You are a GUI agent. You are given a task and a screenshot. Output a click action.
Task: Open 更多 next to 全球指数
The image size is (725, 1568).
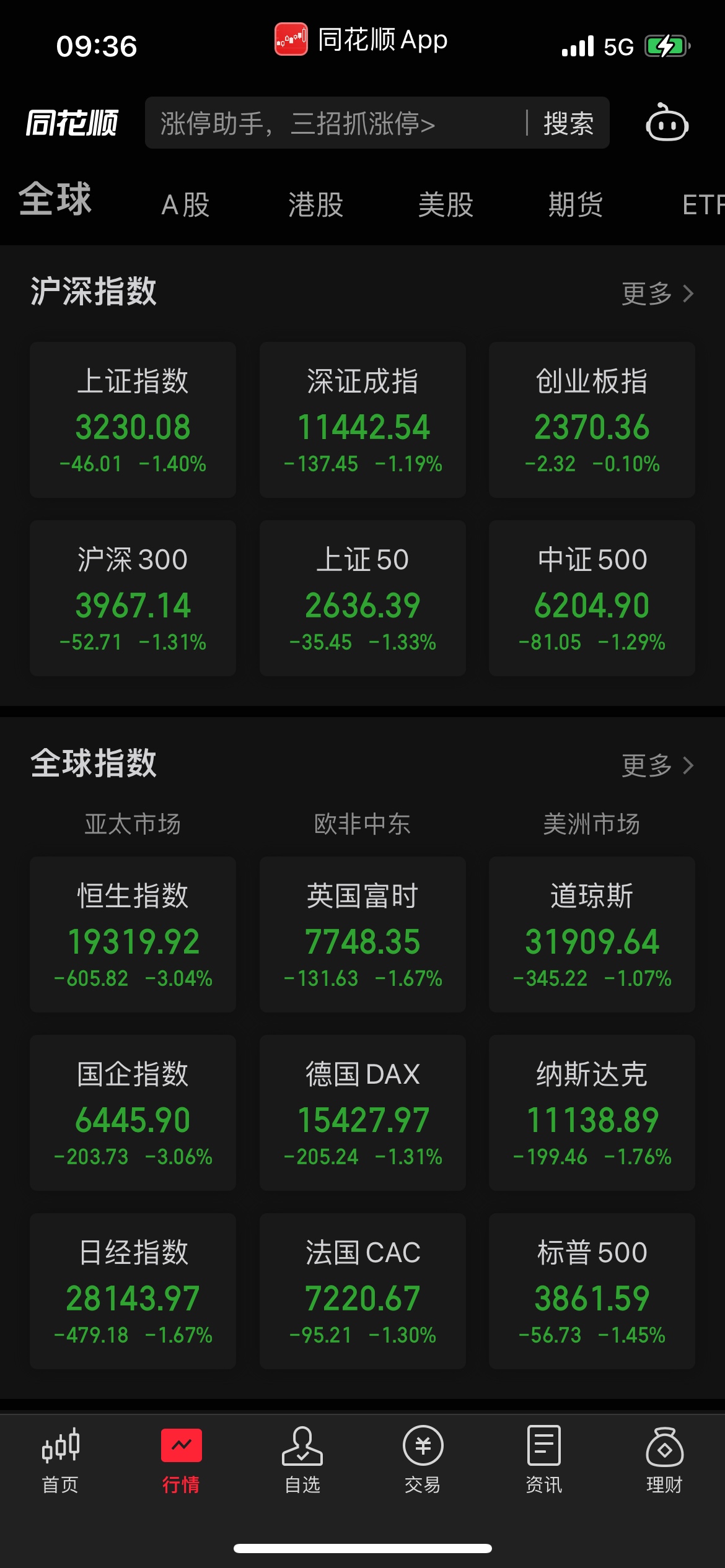coord(657,765)
